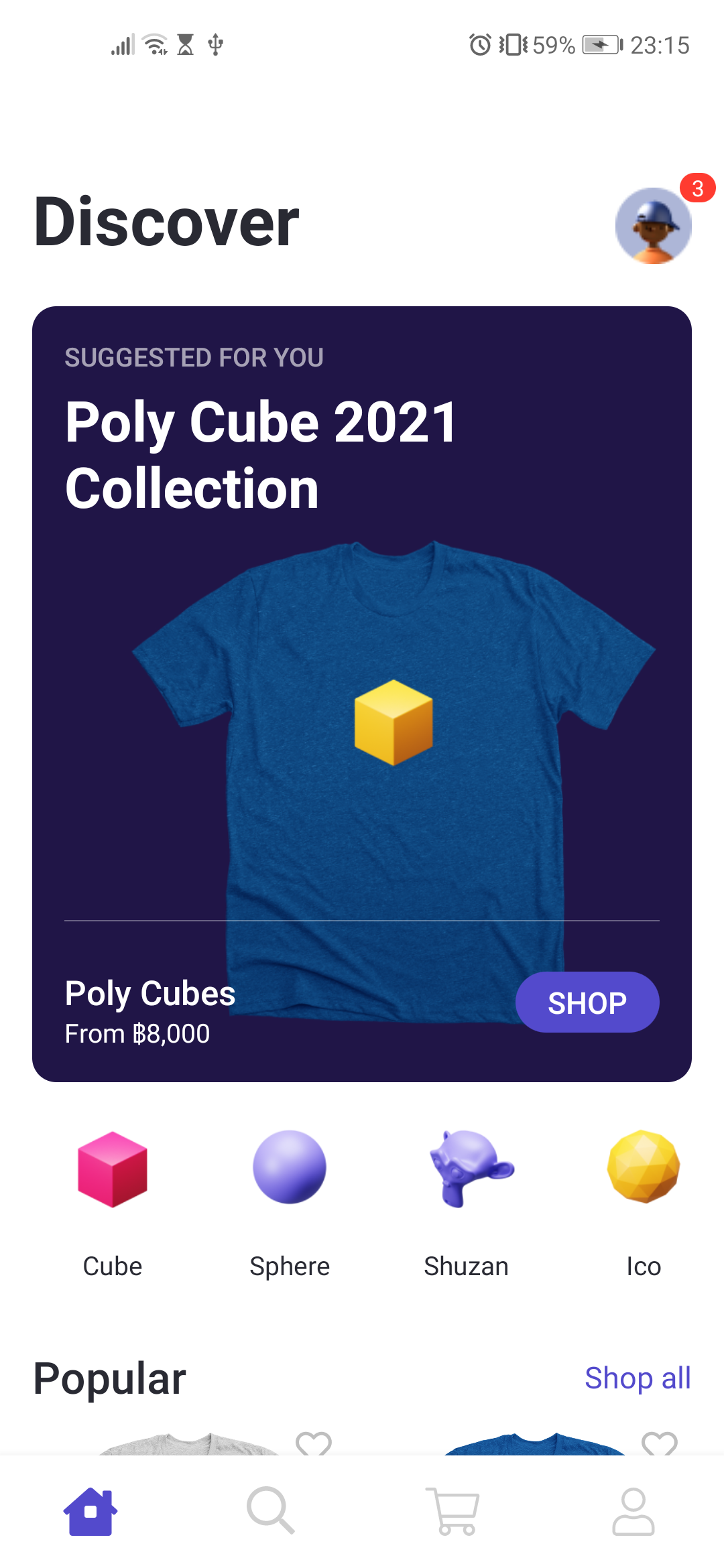Favorite the gray t-shirt in Popular
Viewport: 724px width, 1568px height.
click(314, 1444)
